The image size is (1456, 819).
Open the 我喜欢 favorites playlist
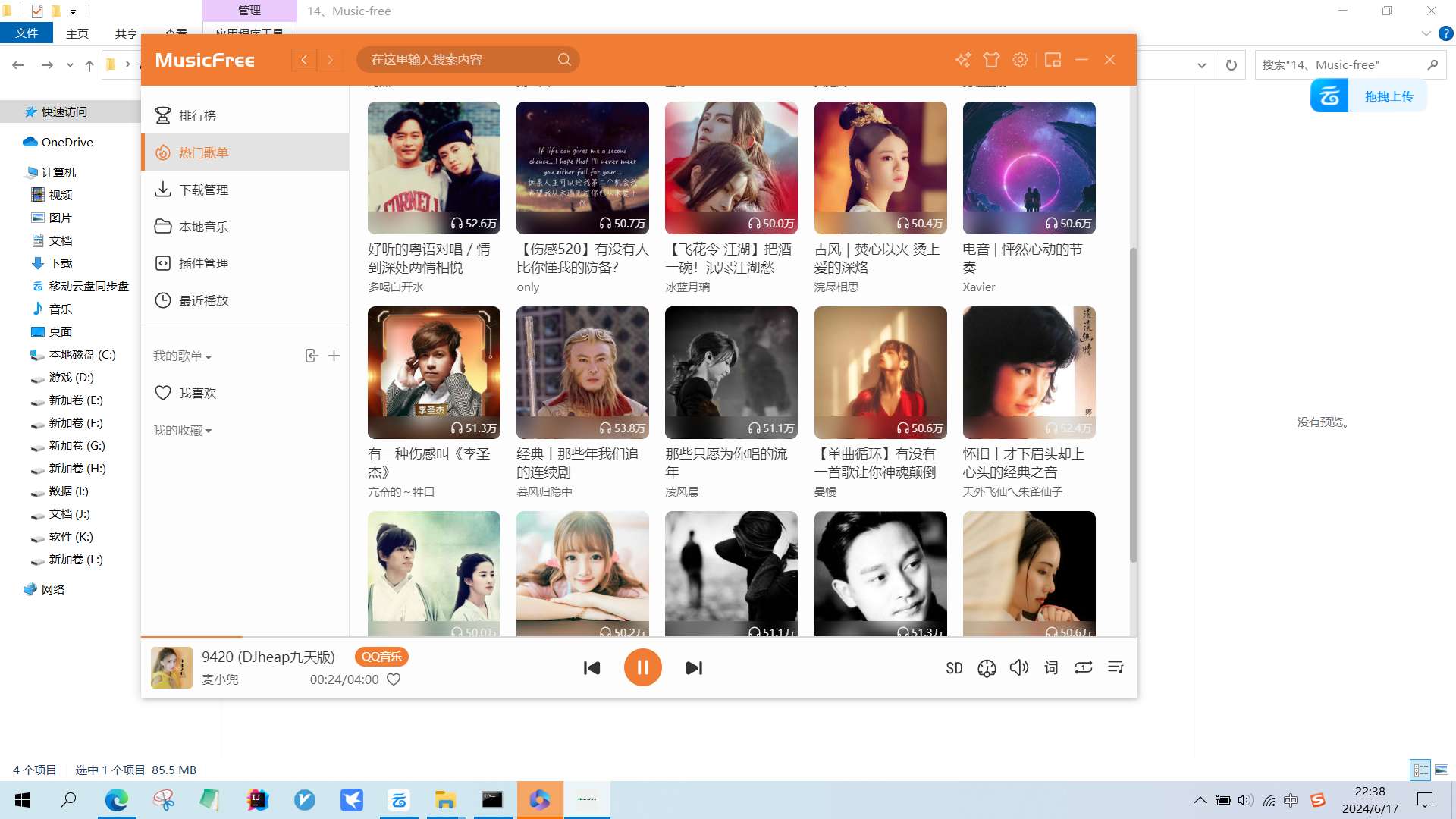197,393
